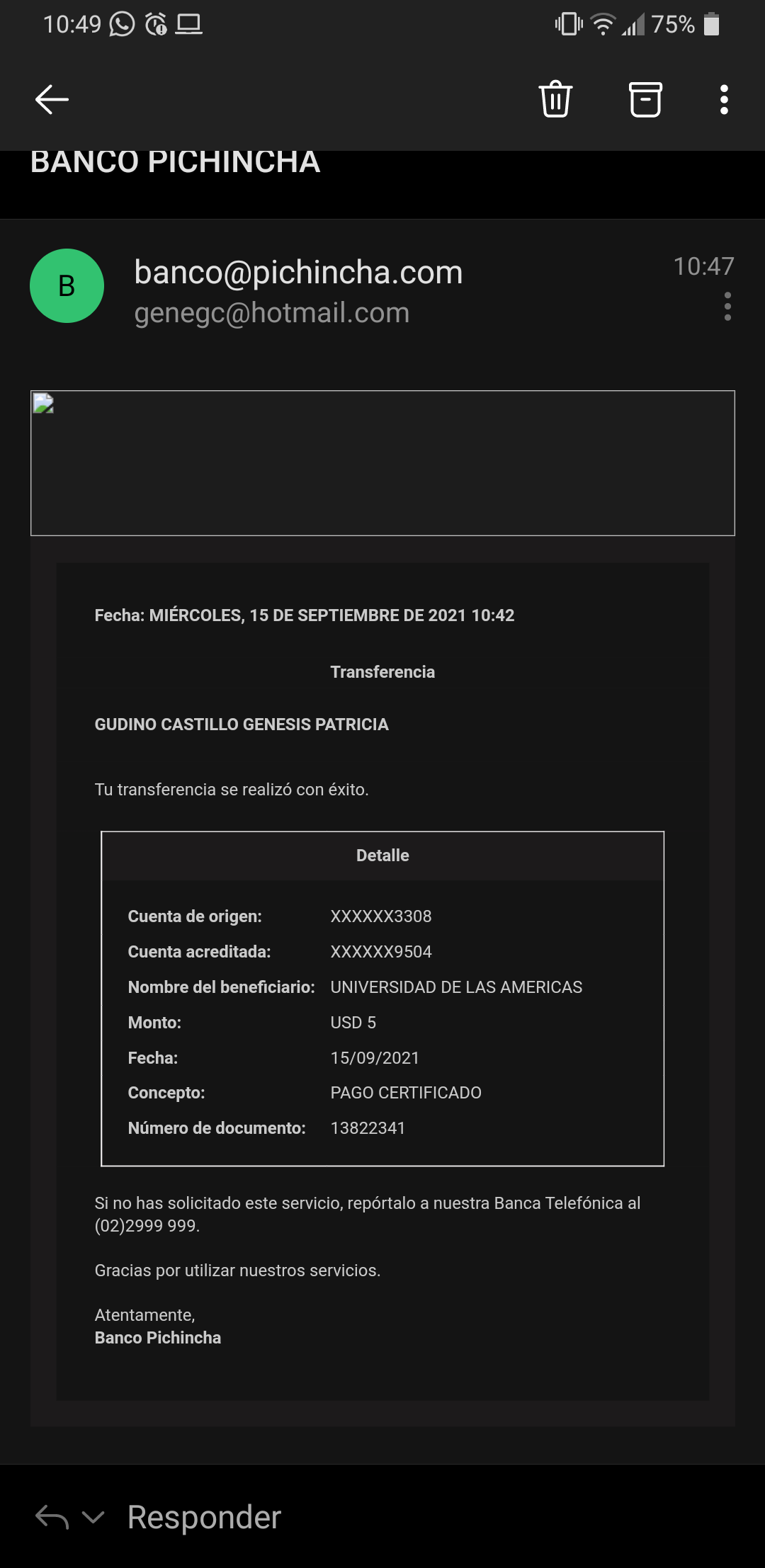
Task: Tap the sender avatar B
Action: [67, 286]
